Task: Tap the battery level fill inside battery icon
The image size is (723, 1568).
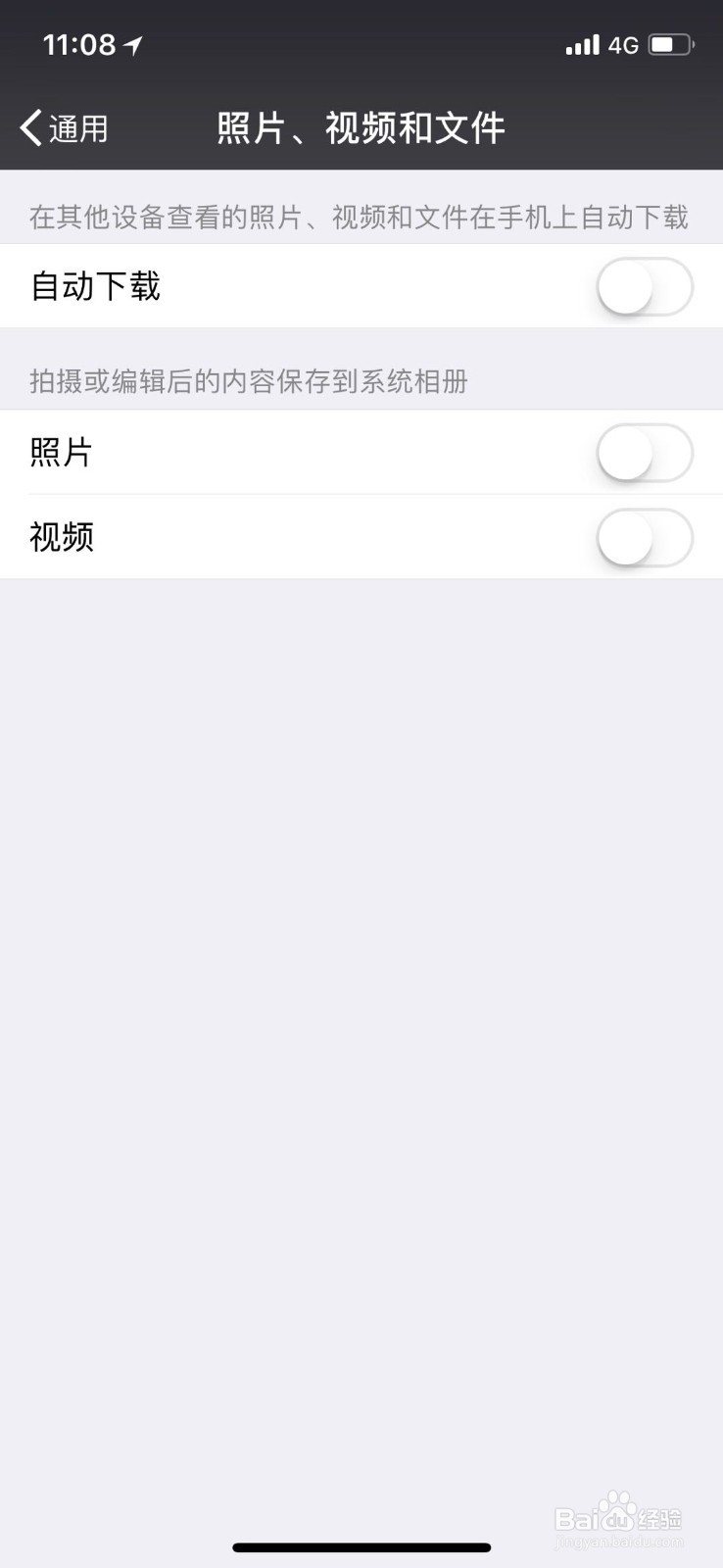Action: pos(664,43)
